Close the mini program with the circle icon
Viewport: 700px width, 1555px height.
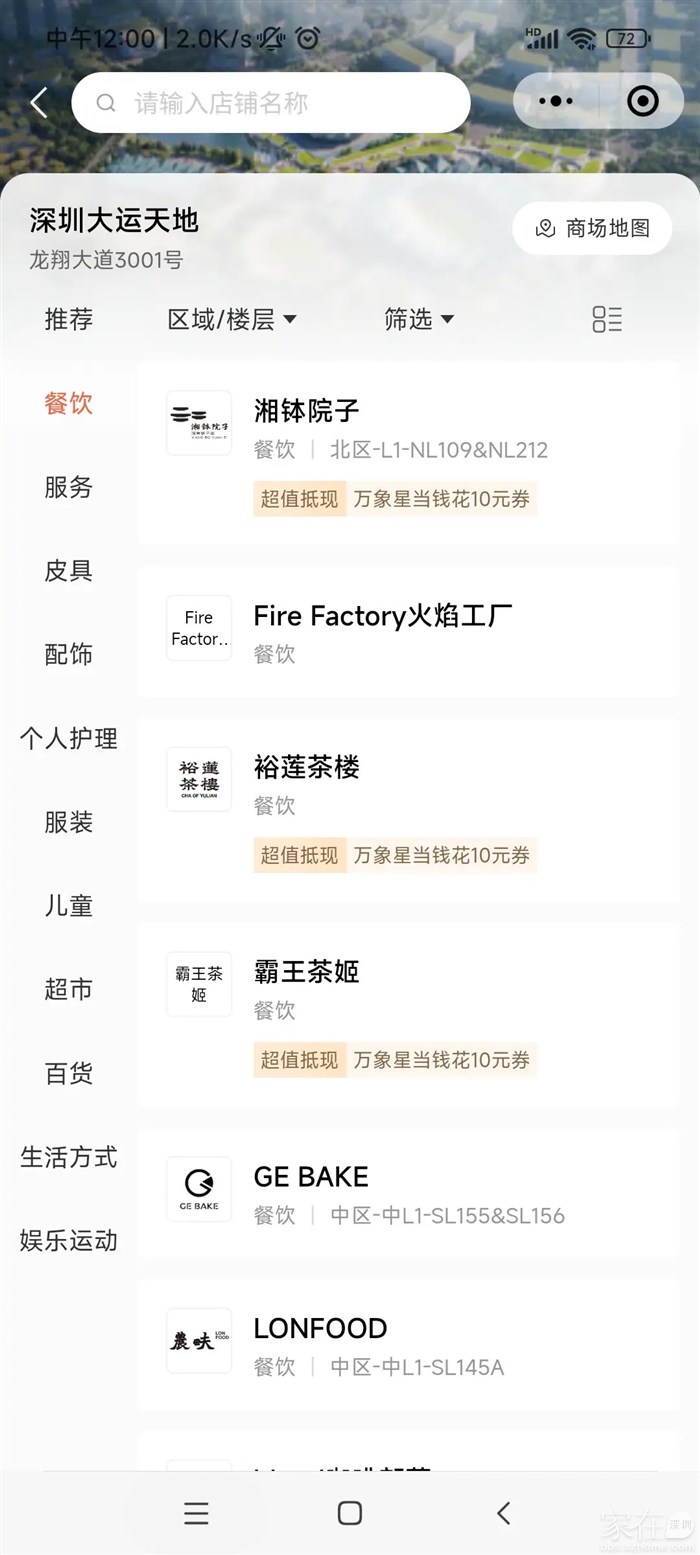642,101
